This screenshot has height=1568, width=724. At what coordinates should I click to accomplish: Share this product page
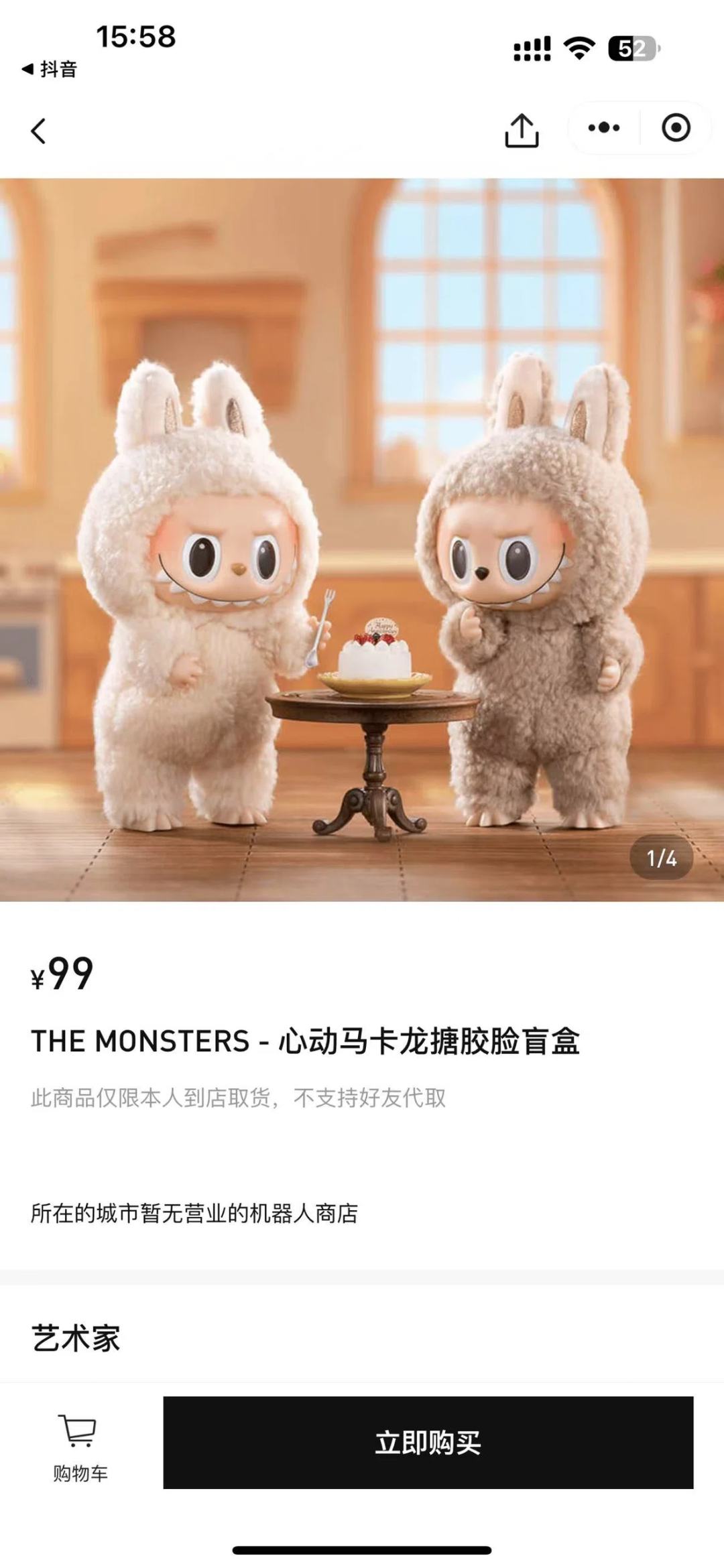tap(522, 130)
